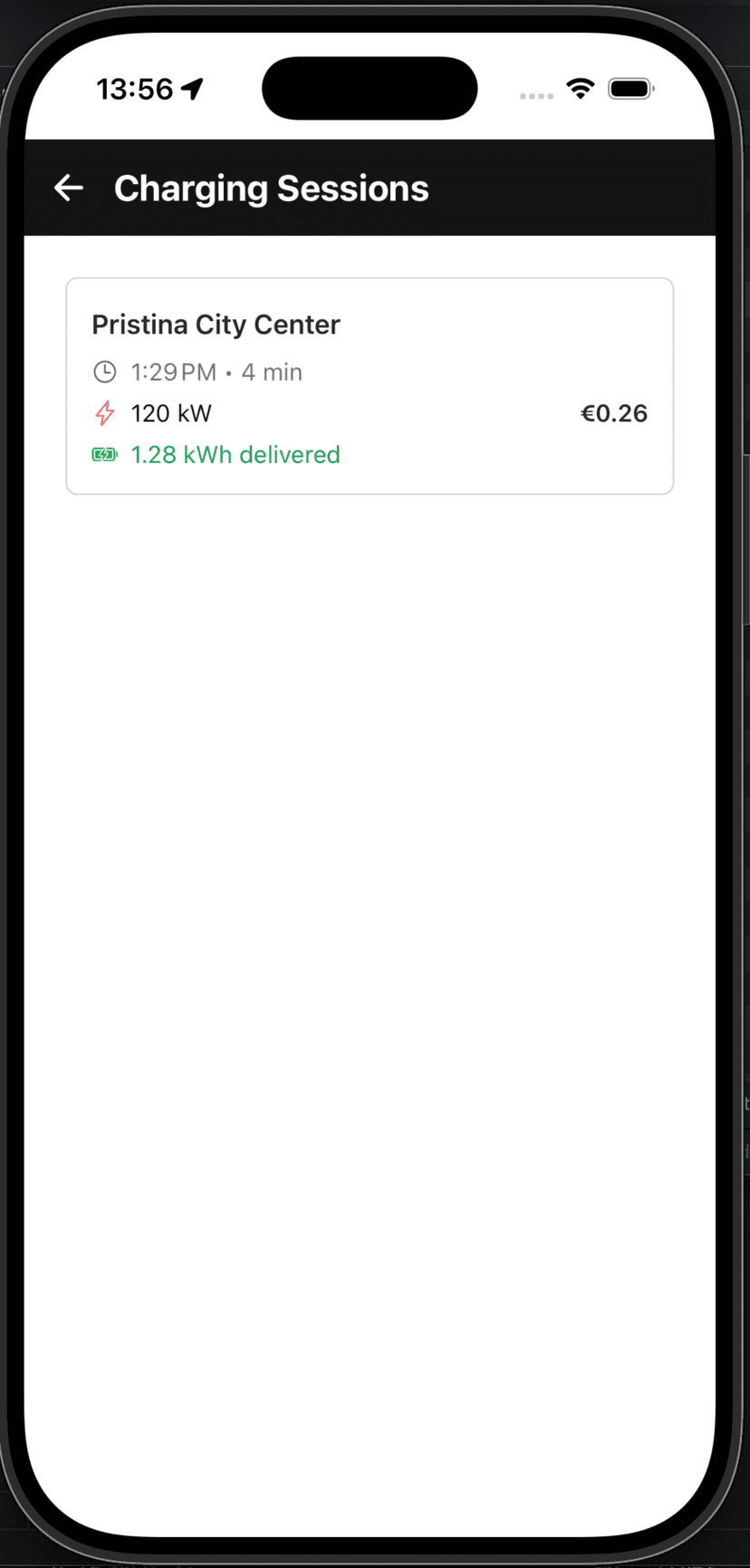The height and width of the screenshot is (1568, 750).
Task: Tap the back arrow to leave Charging Sessions
Action: pos(69,188)
